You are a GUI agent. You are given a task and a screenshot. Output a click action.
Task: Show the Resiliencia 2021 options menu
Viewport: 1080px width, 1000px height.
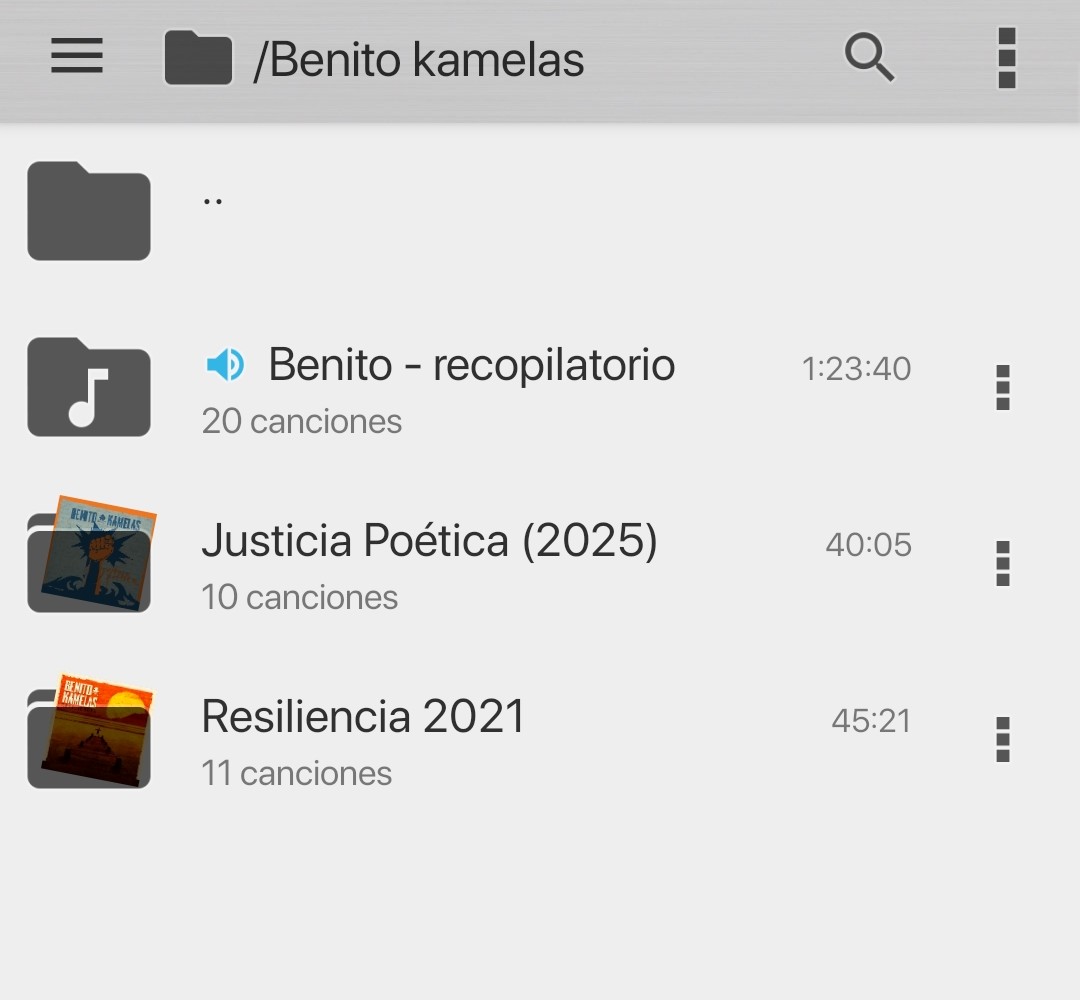(x=1002, y=739)
